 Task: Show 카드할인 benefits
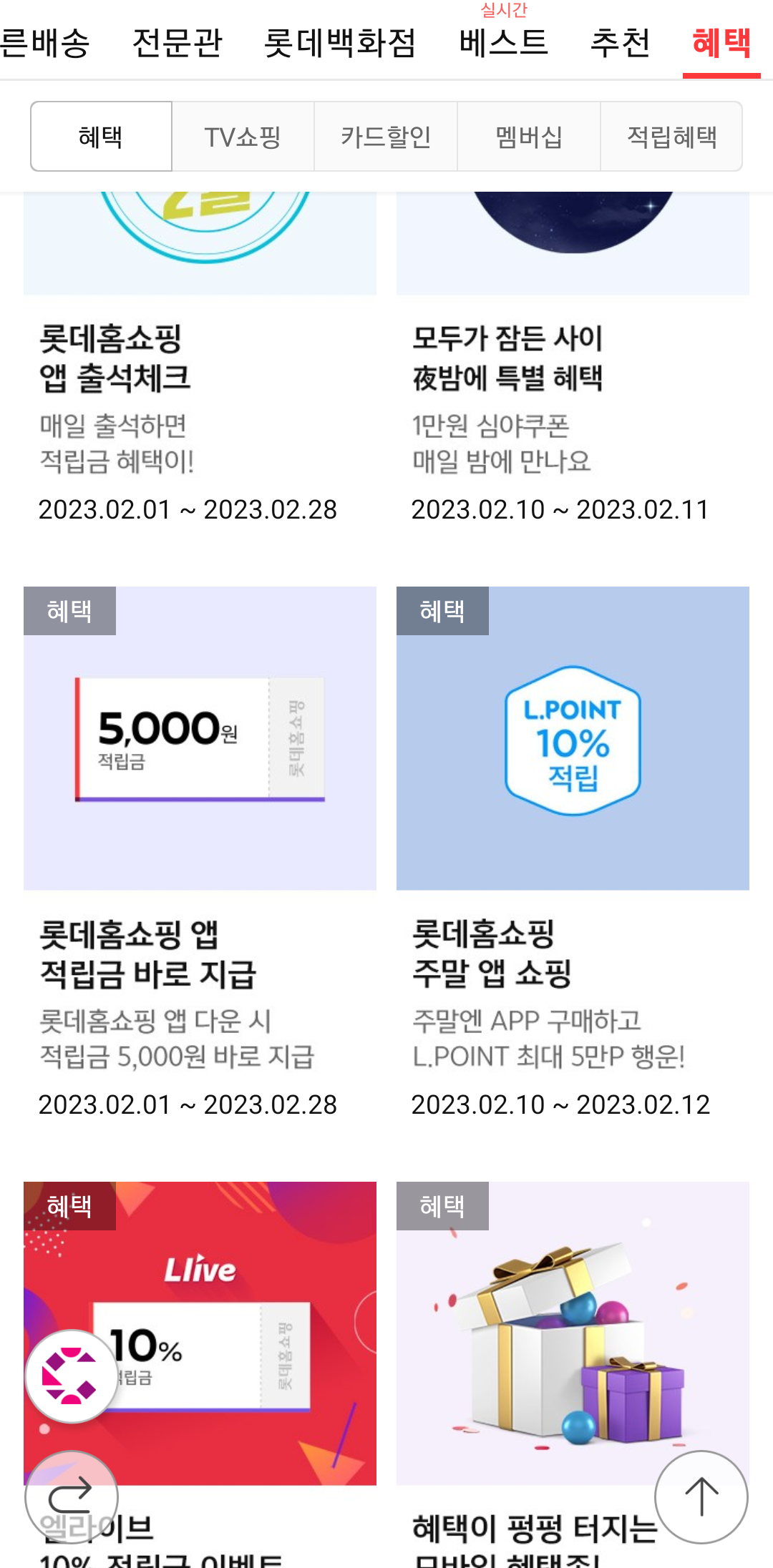[x=386, y=137]
